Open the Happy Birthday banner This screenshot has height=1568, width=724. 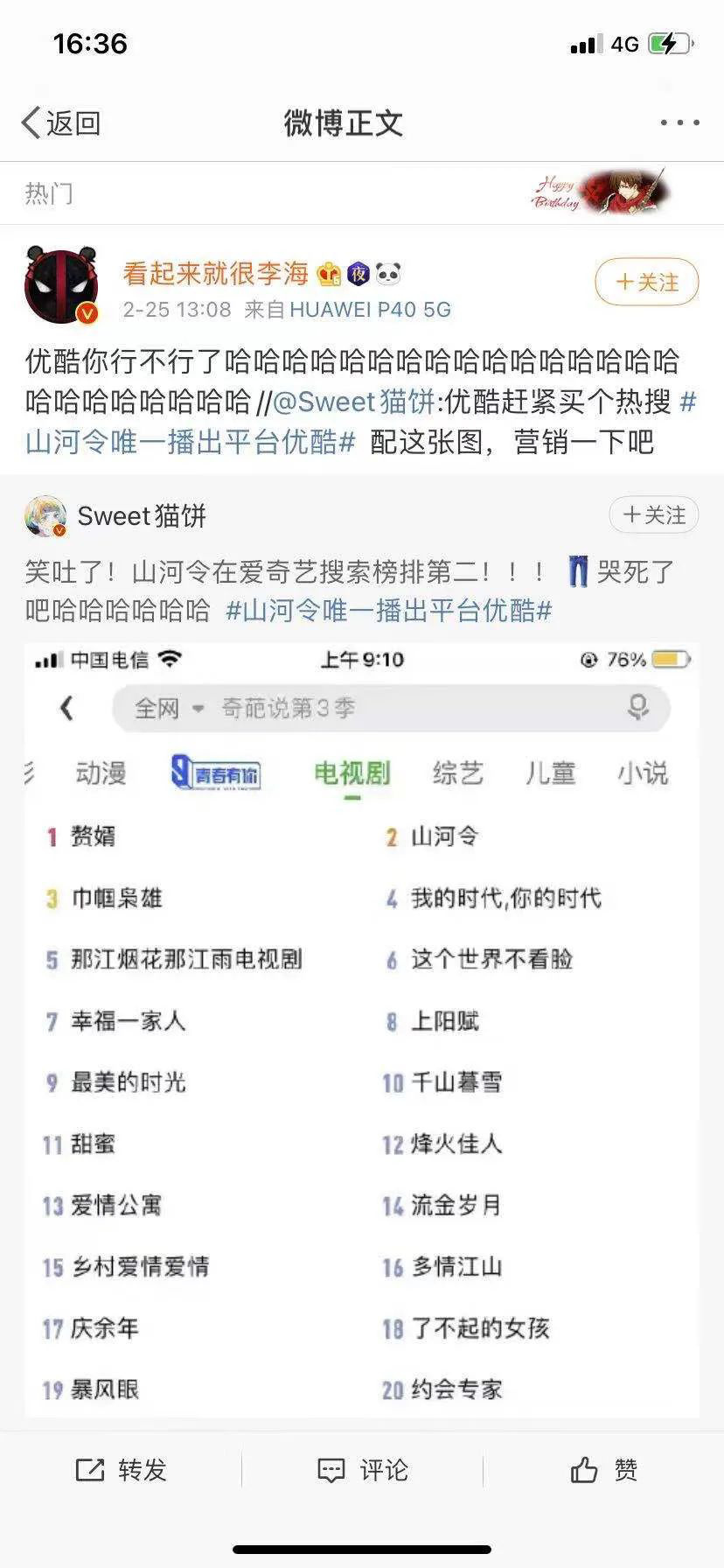[602, 192]
